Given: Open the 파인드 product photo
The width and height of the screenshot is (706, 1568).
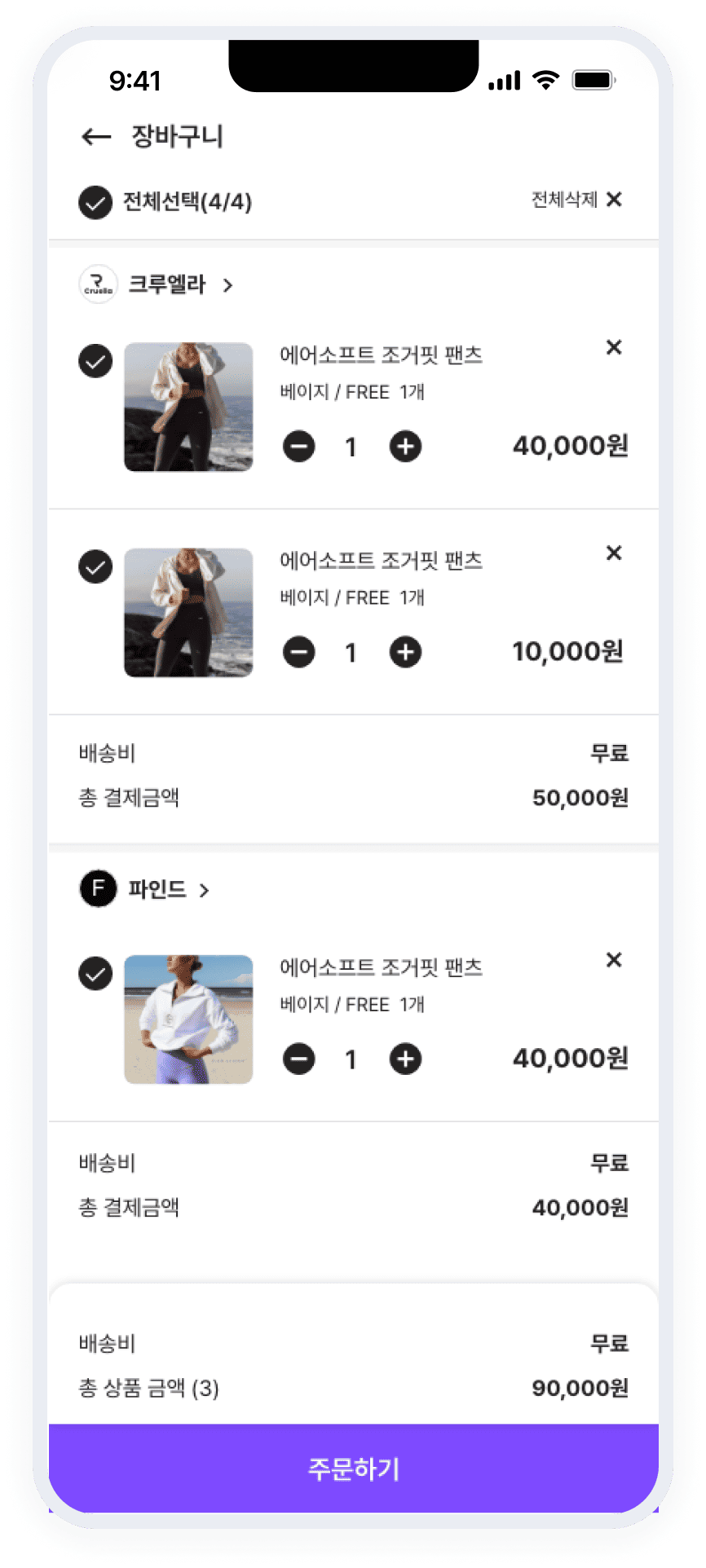Looking at the screenshot, I should (188, 1019).
